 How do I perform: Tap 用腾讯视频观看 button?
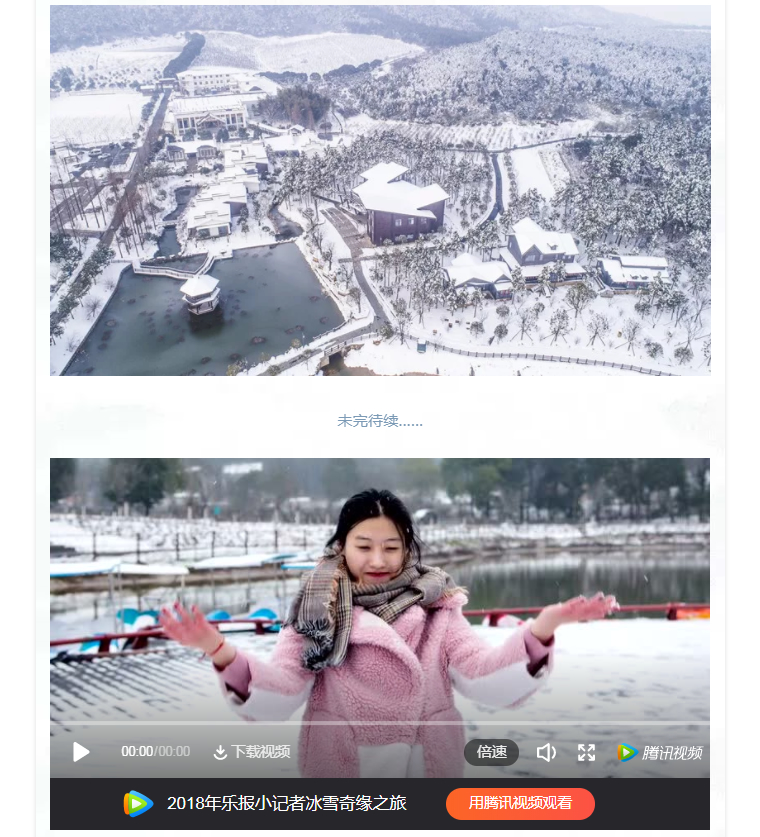click(x=520, y=803)
